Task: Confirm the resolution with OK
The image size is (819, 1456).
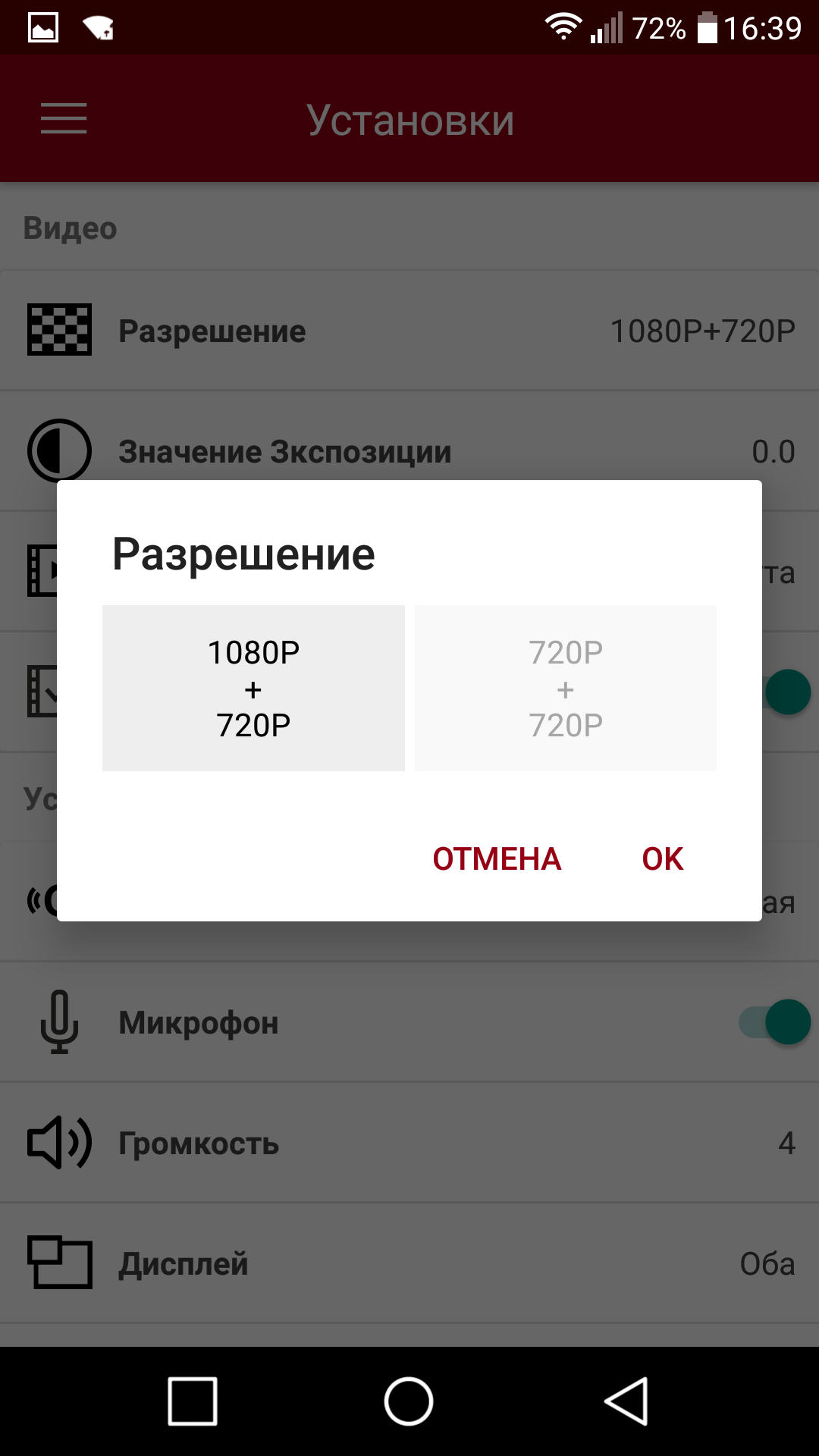Action: (x=662, y=859)
